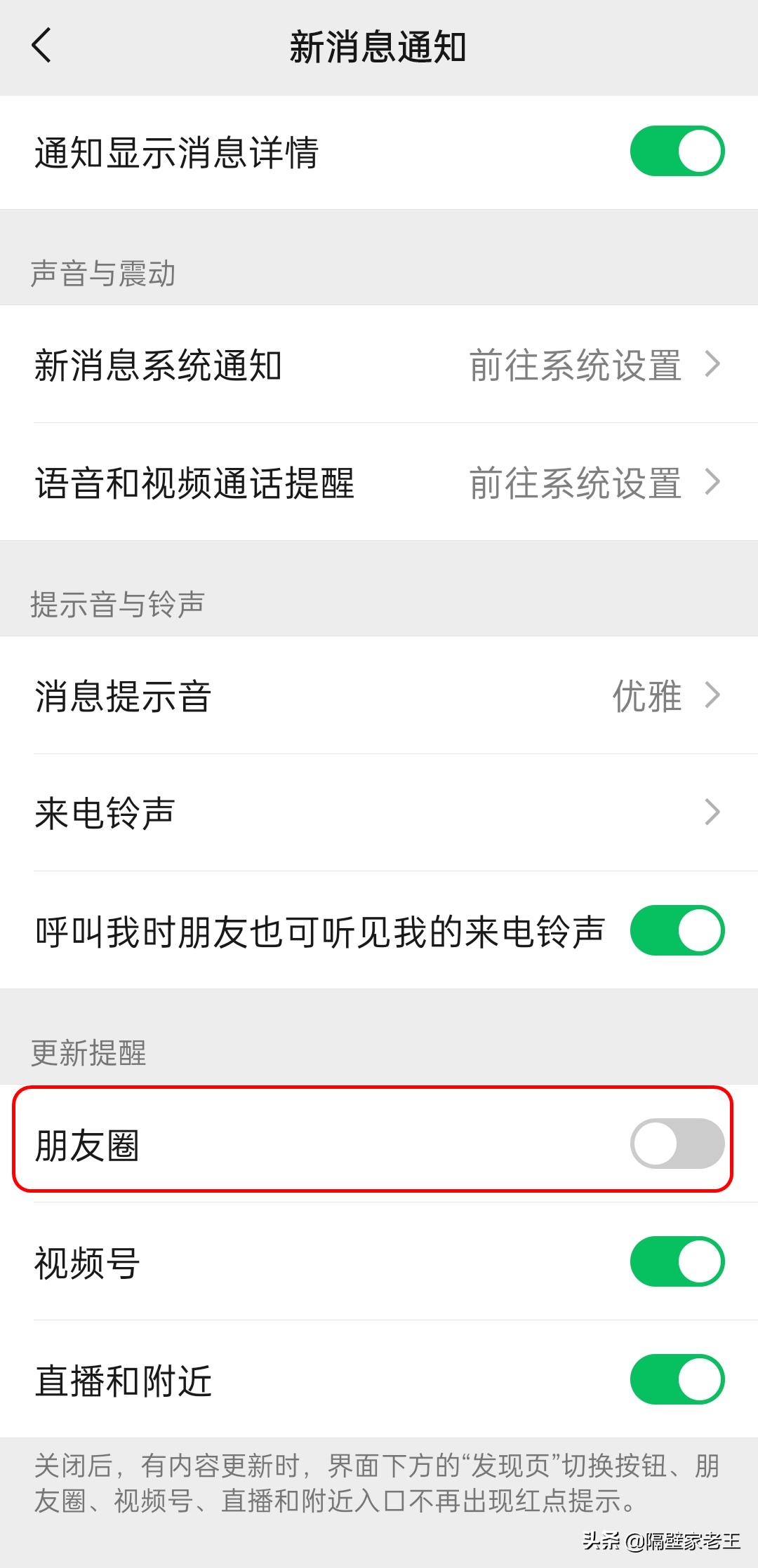Click 前往系统设置 for 语音和视频通话提醒
This screenshot has height=1568, width=758.
(x=577, y=483)
